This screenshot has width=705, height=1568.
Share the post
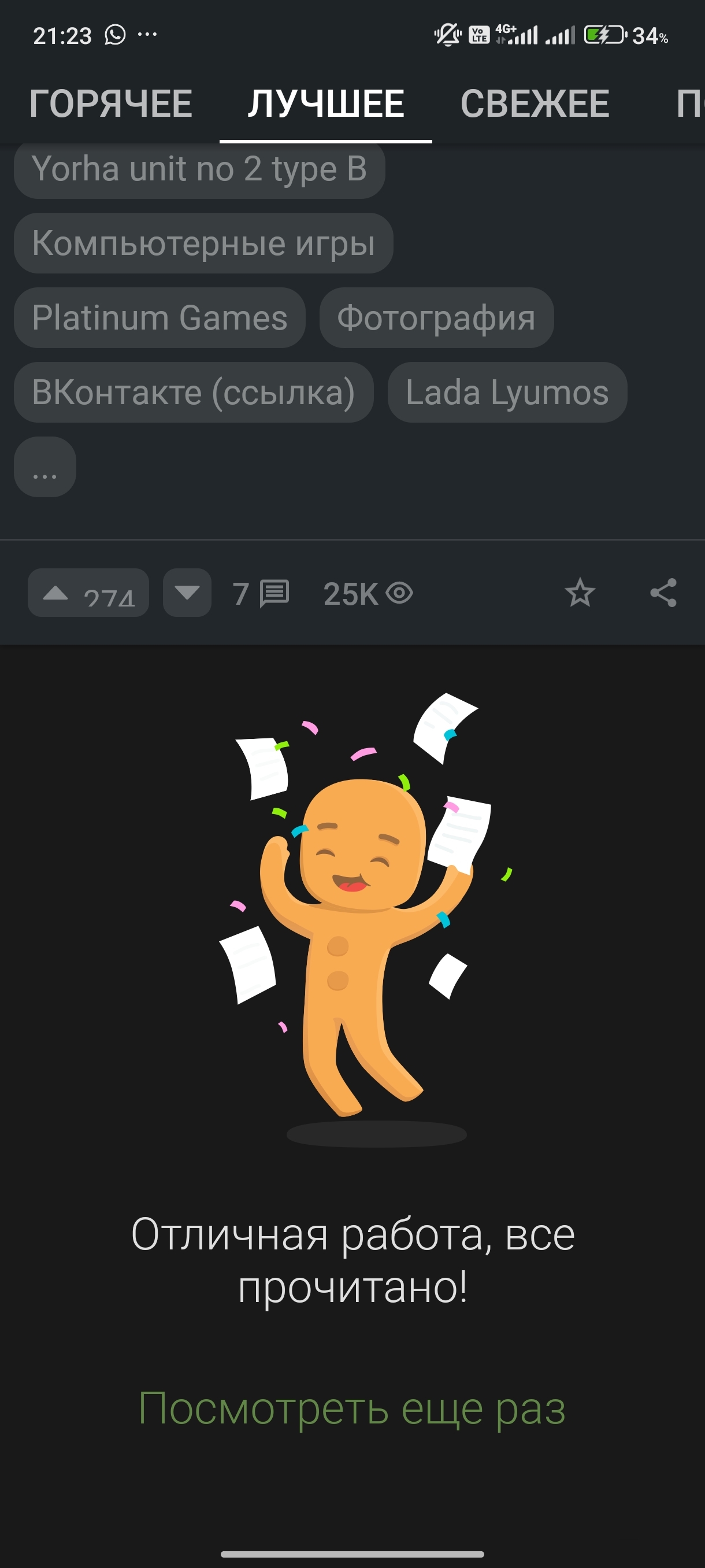point(663,593)
